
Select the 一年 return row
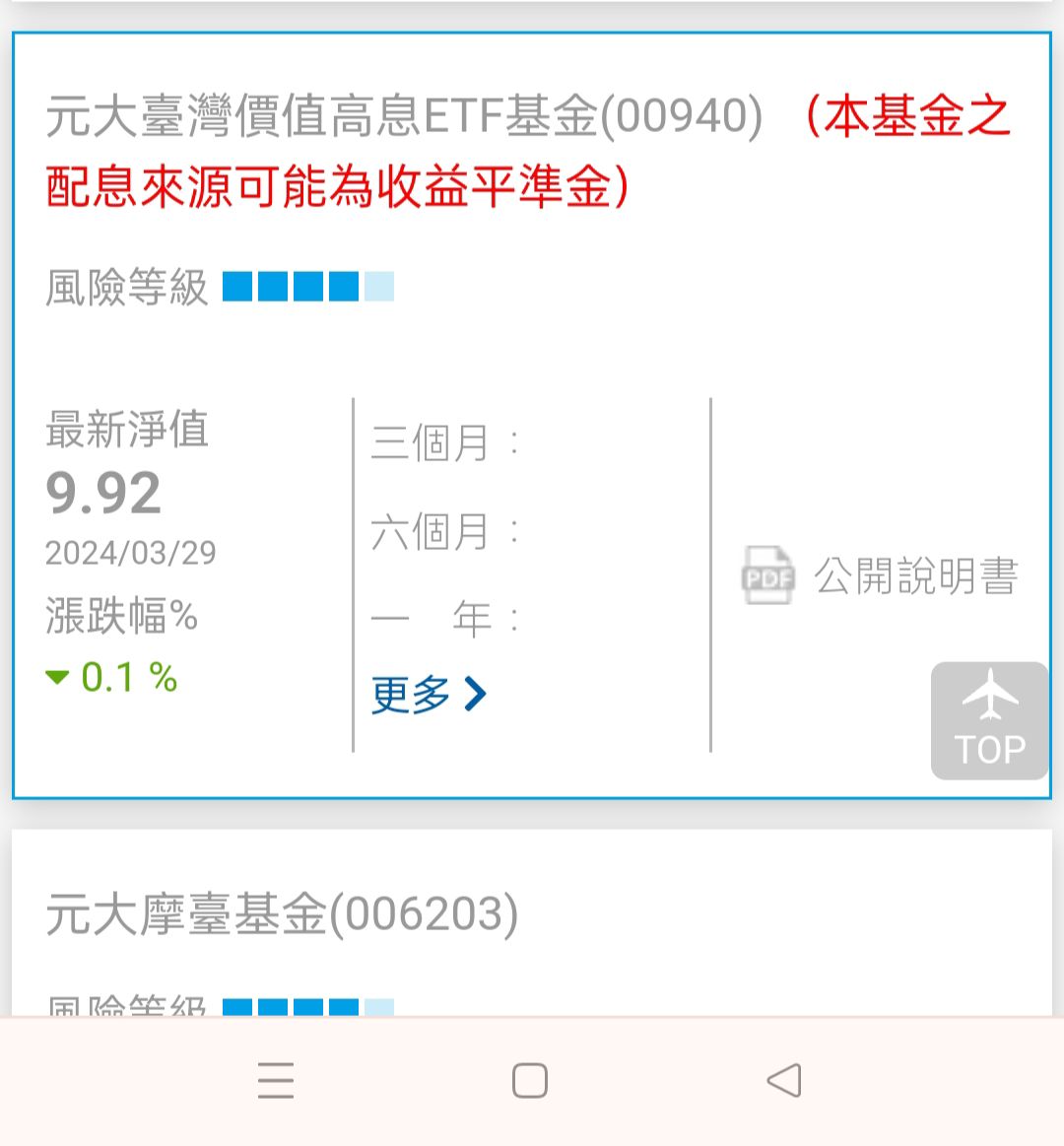pos(443,617)
